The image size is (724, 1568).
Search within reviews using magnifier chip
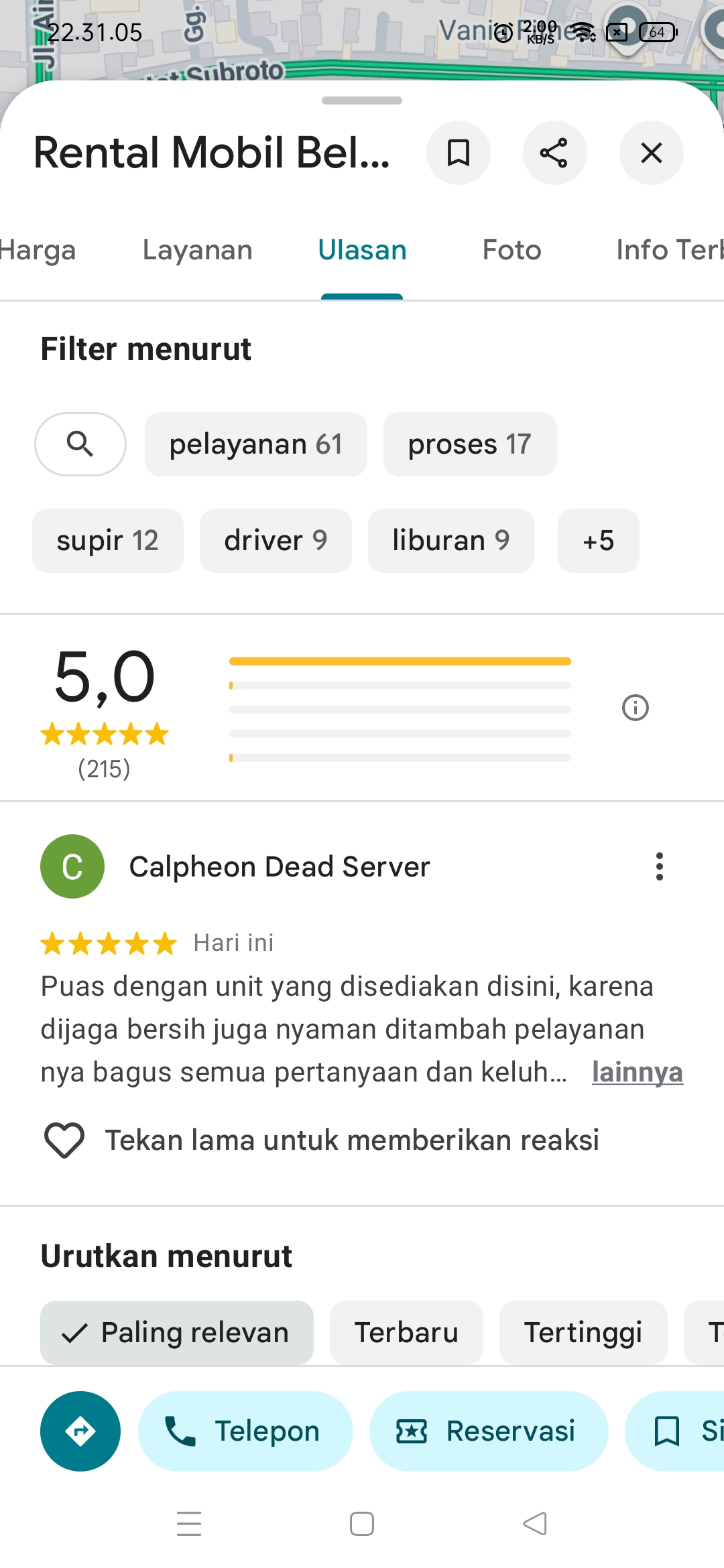[x=80, y=444]
